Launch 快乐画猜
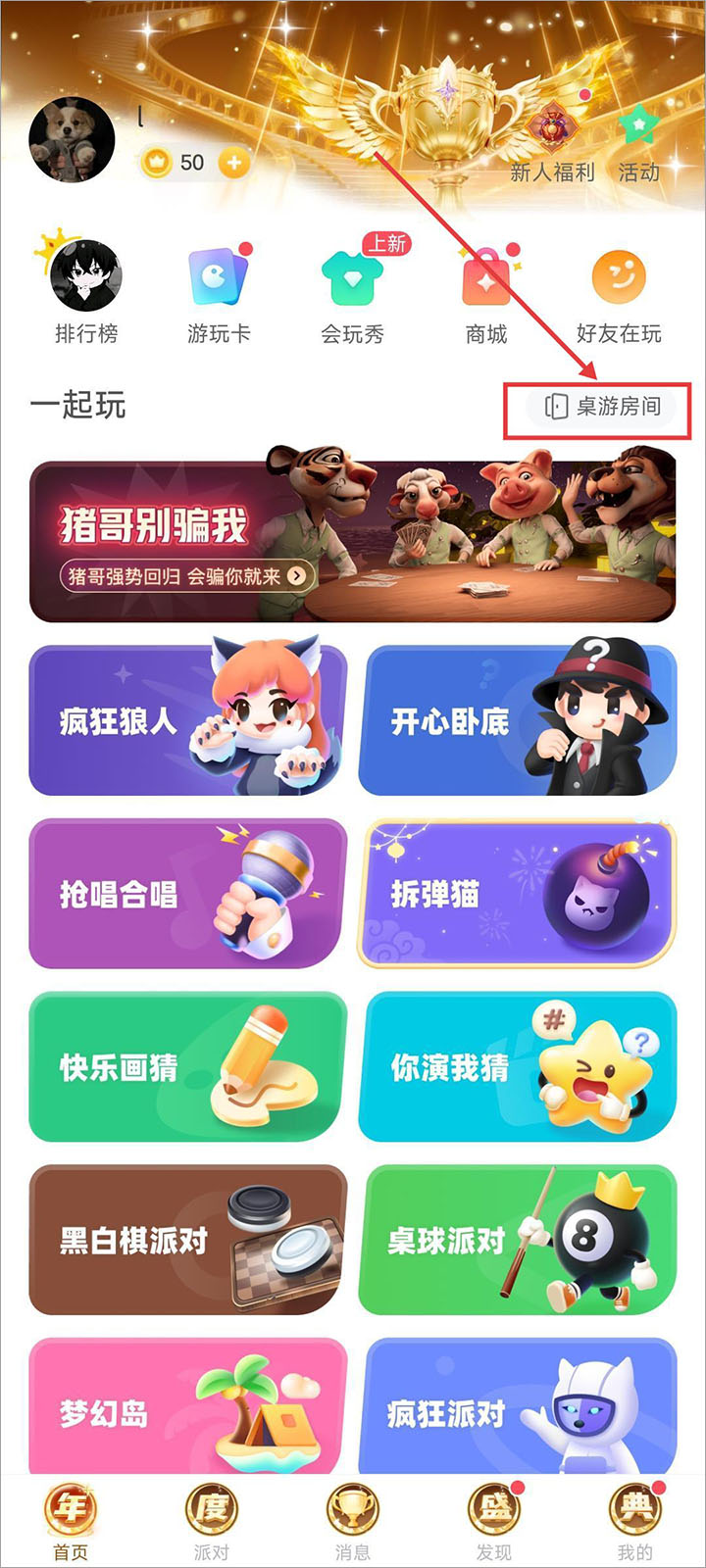 pos(187,1067)
